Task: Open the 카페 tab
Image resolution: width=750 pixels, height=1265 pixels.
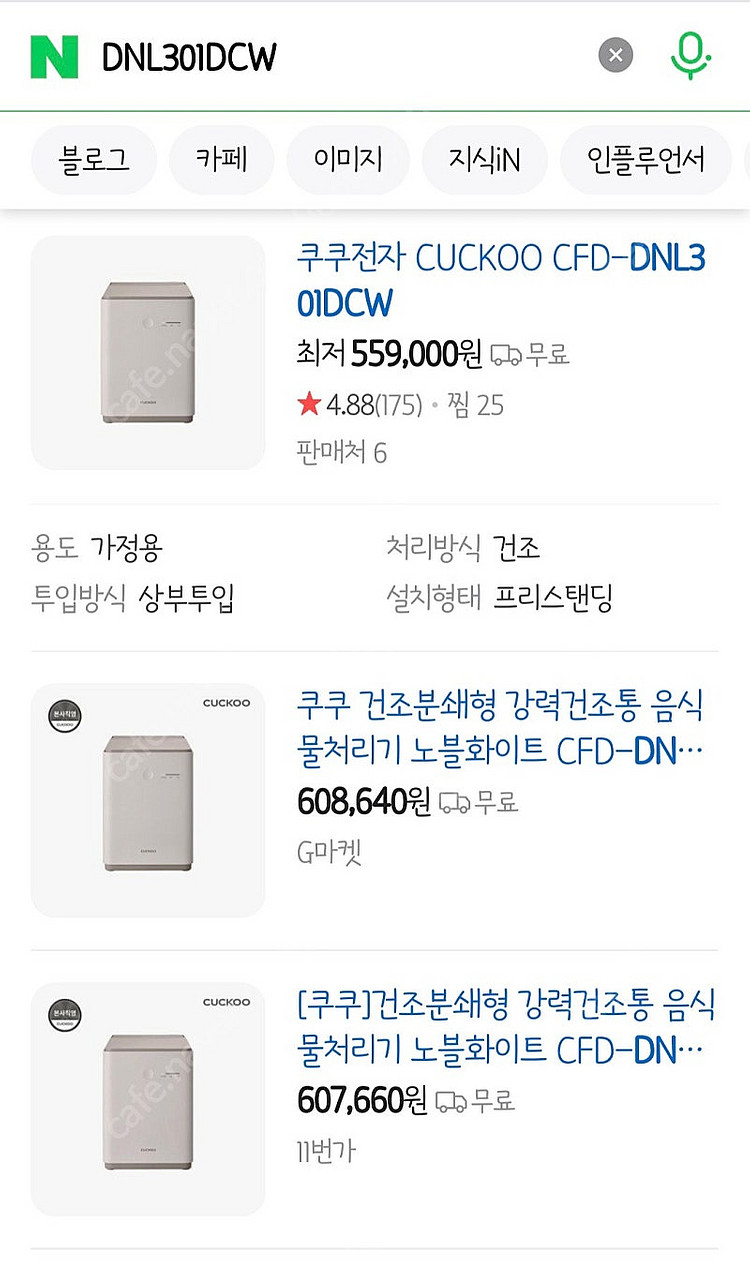Action: pyautogui.click(x=221, y=160)
